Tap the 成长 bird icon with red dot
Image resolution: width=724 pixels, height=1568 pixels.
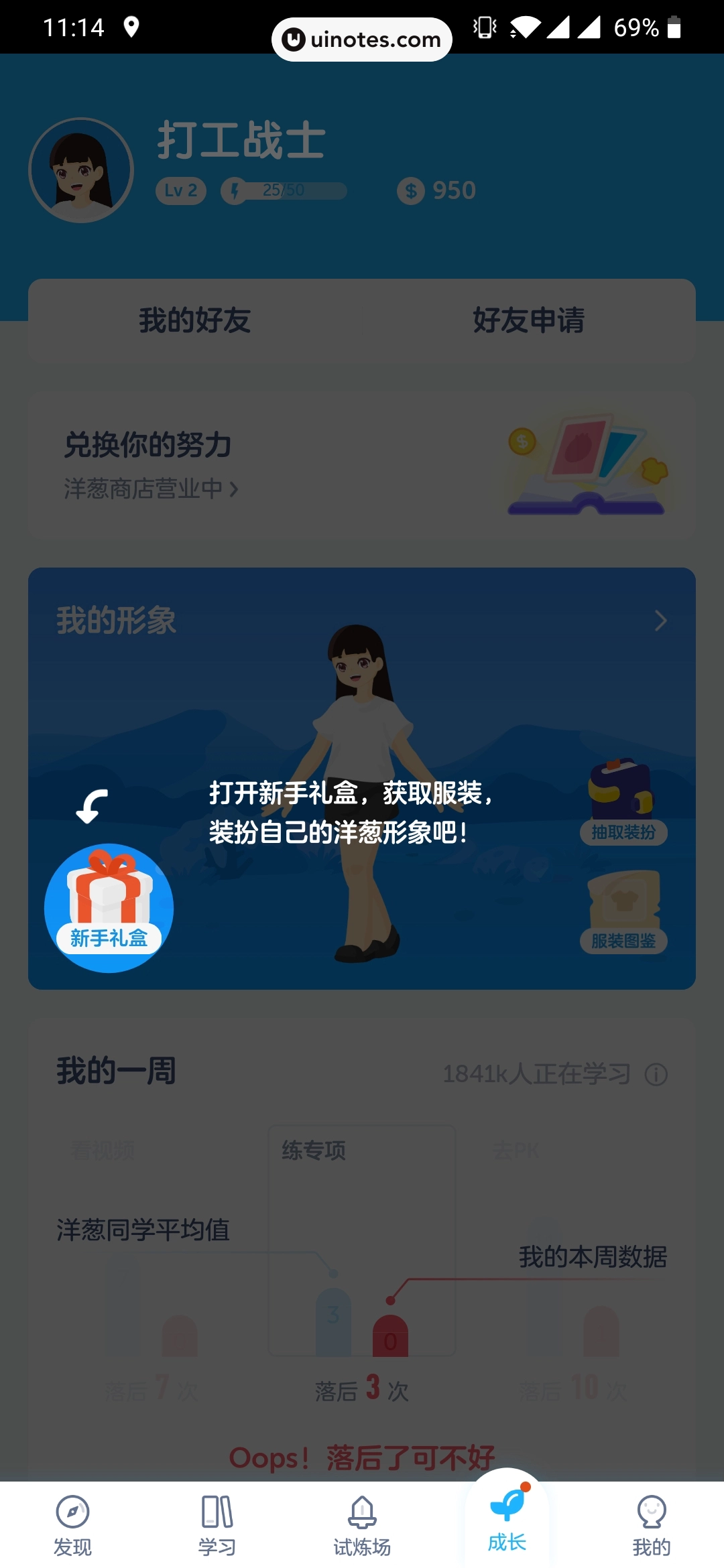click(507, 1524)
